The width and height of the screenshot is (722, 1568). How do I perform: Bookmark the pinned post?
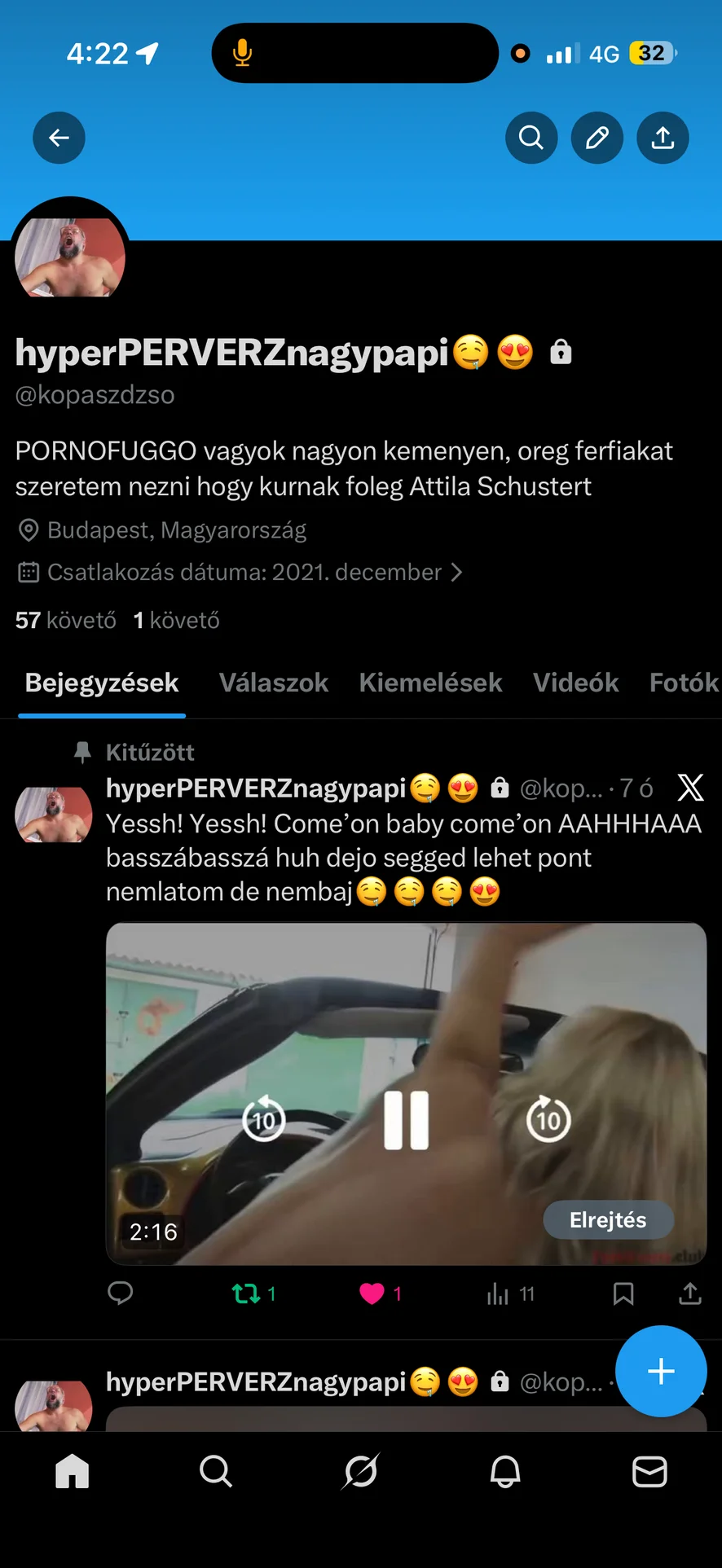click(623, 1293)
